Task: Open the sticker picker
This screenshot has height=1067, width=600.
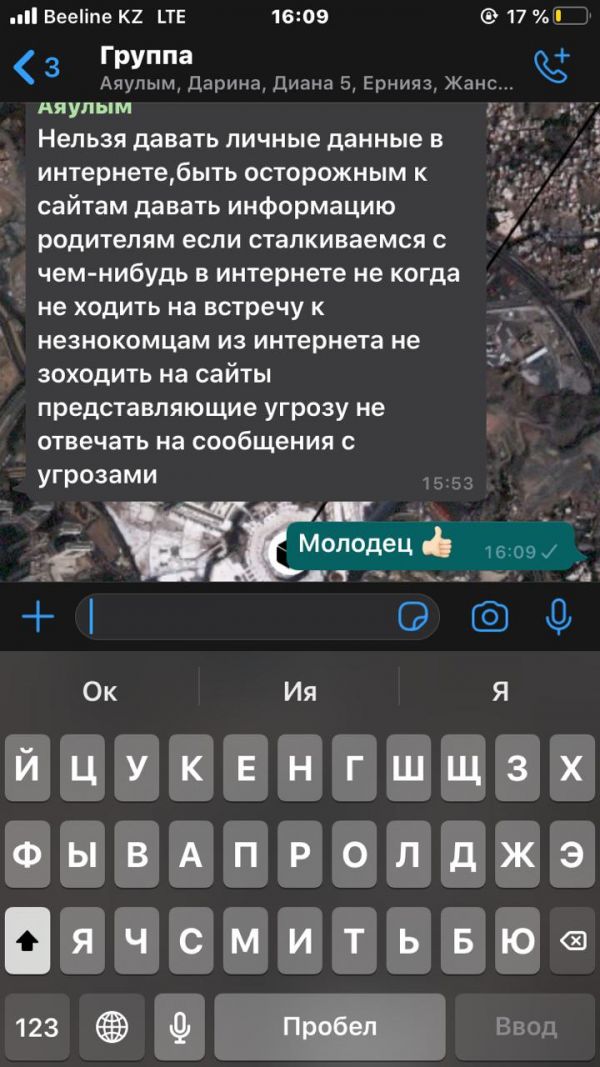Action: click(x=413, y=617)
